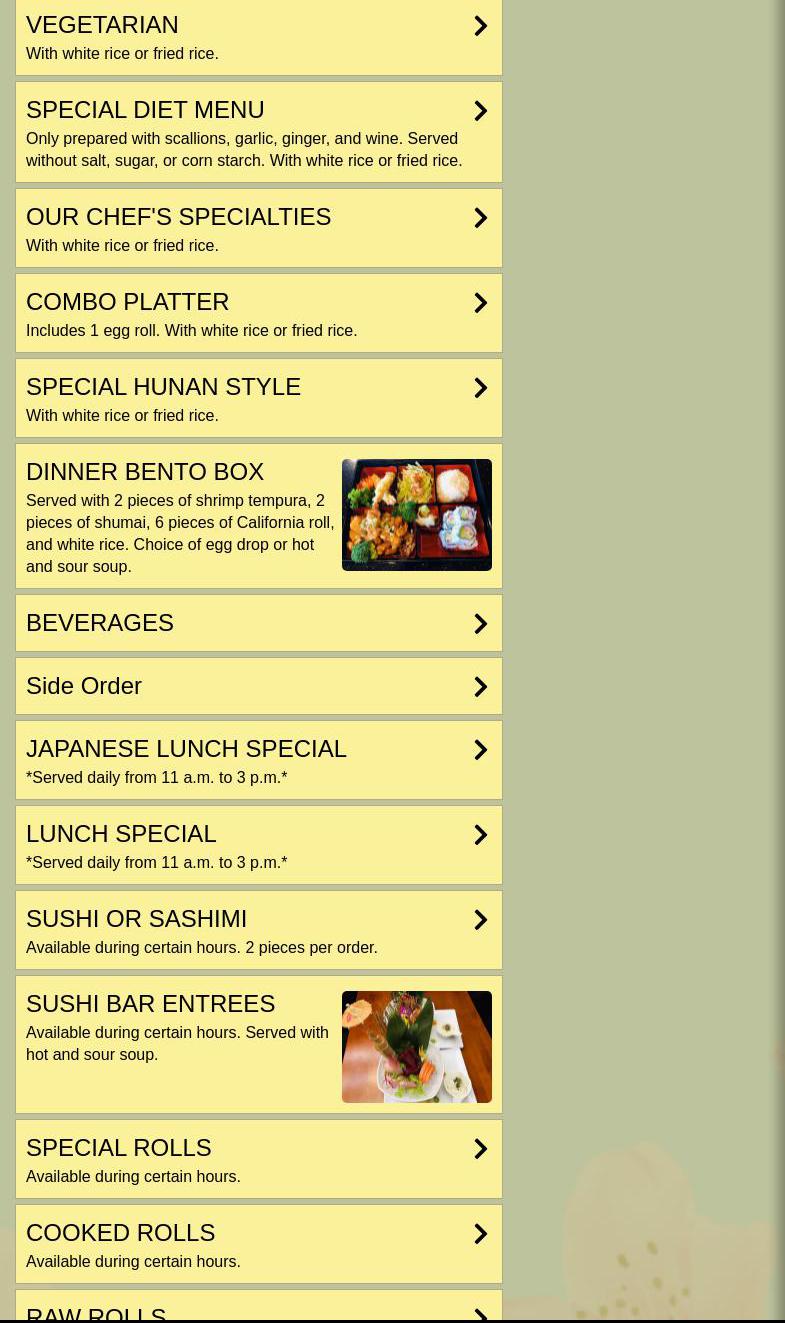Open the Japanese Lunch Special category
Screen dimensions: 785x1323
(x=258, y=760)
